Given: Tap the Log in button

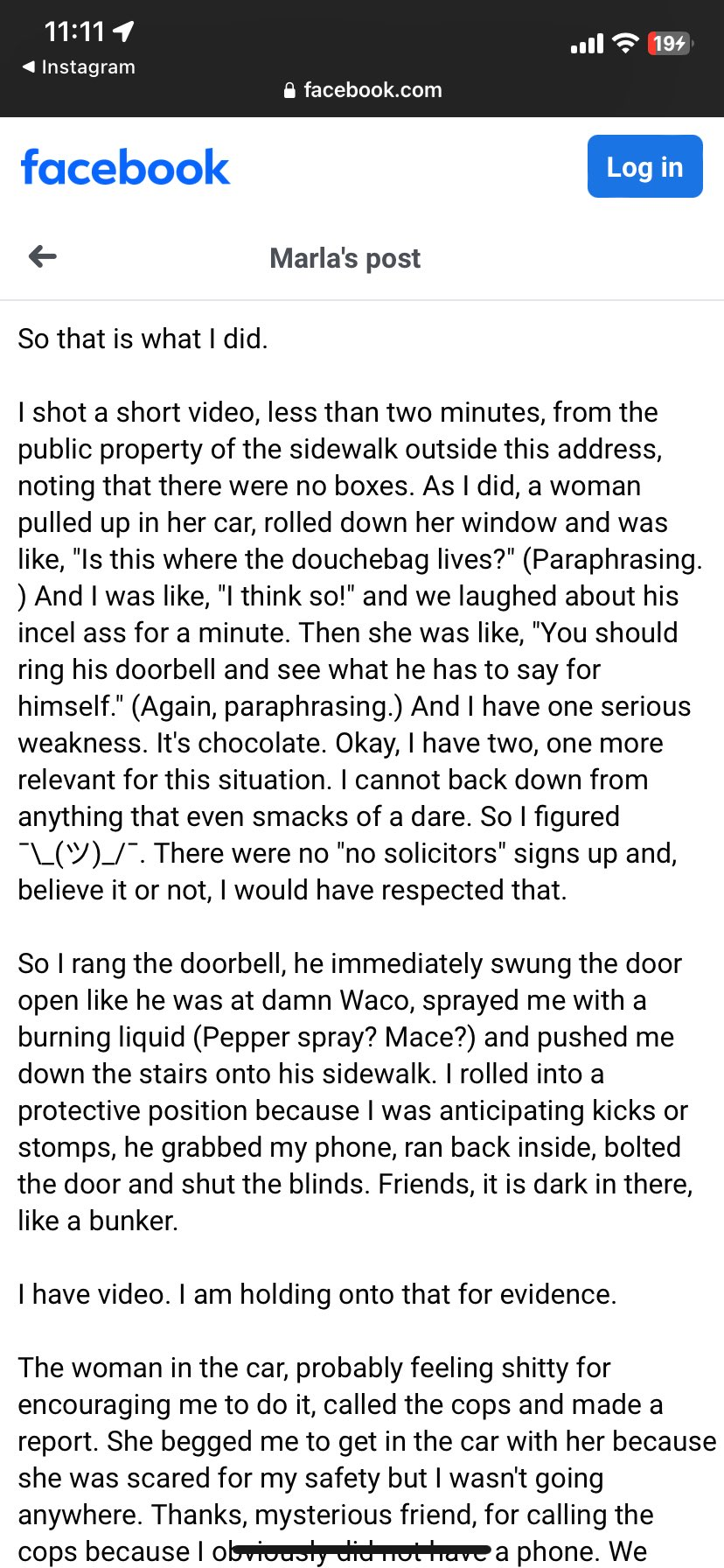Looking at the screenshot, I should click(644, 166).
